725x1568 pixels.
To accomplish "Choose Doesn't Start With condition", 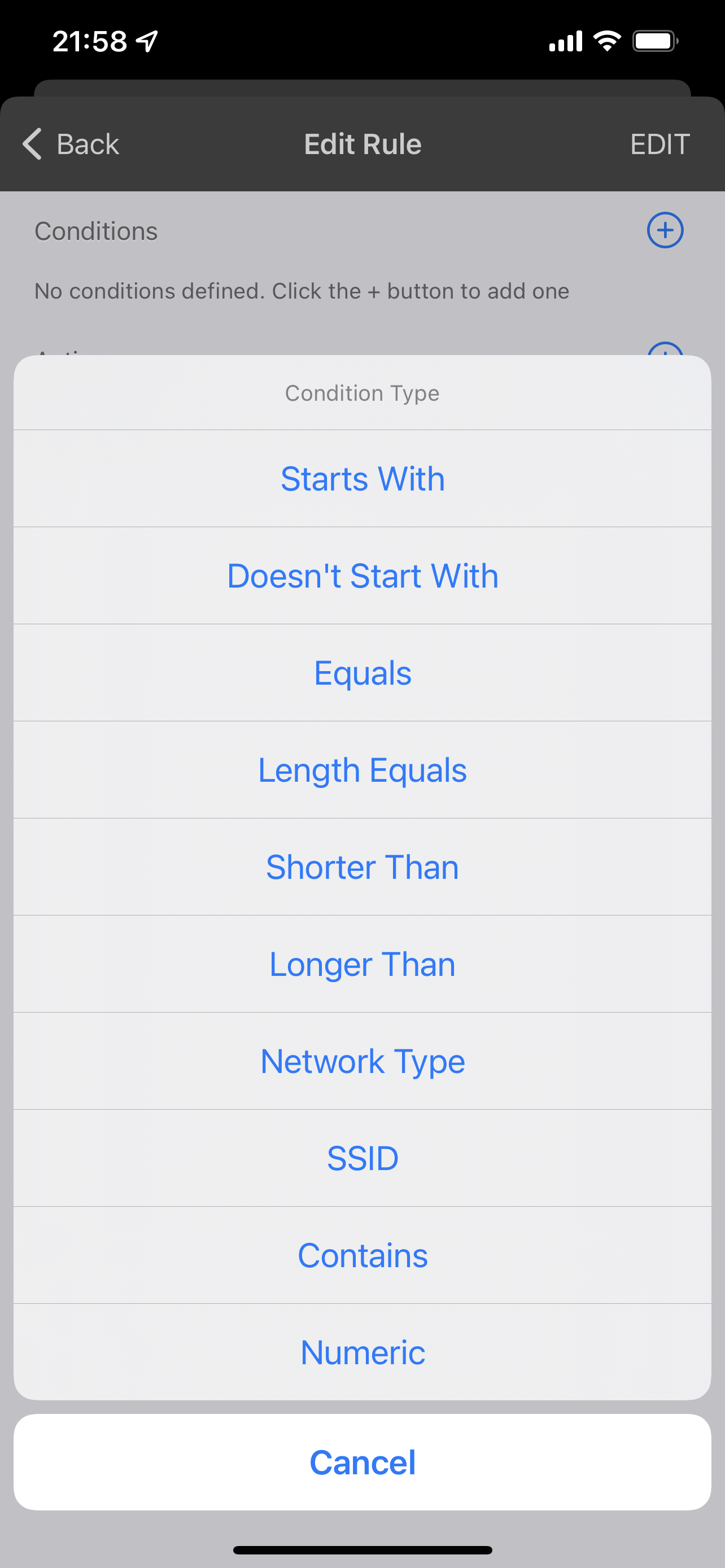I will 362,576.
